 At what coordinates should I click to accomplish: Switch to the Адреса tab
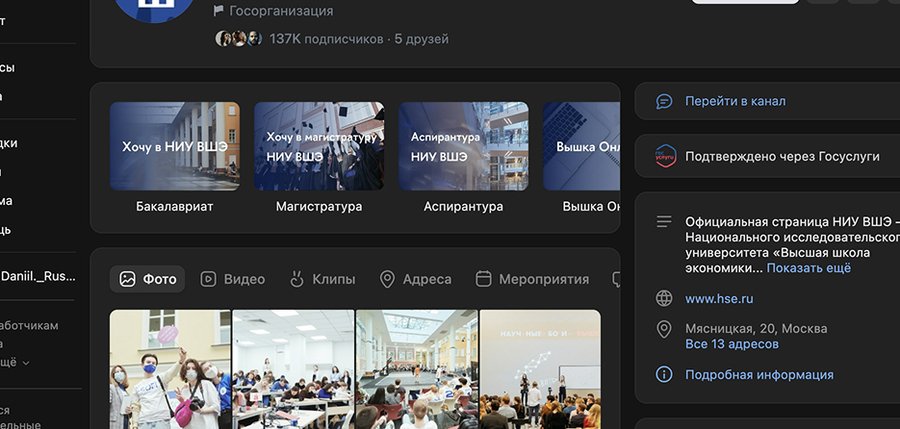pyautogui.click(x=415, y=279)
